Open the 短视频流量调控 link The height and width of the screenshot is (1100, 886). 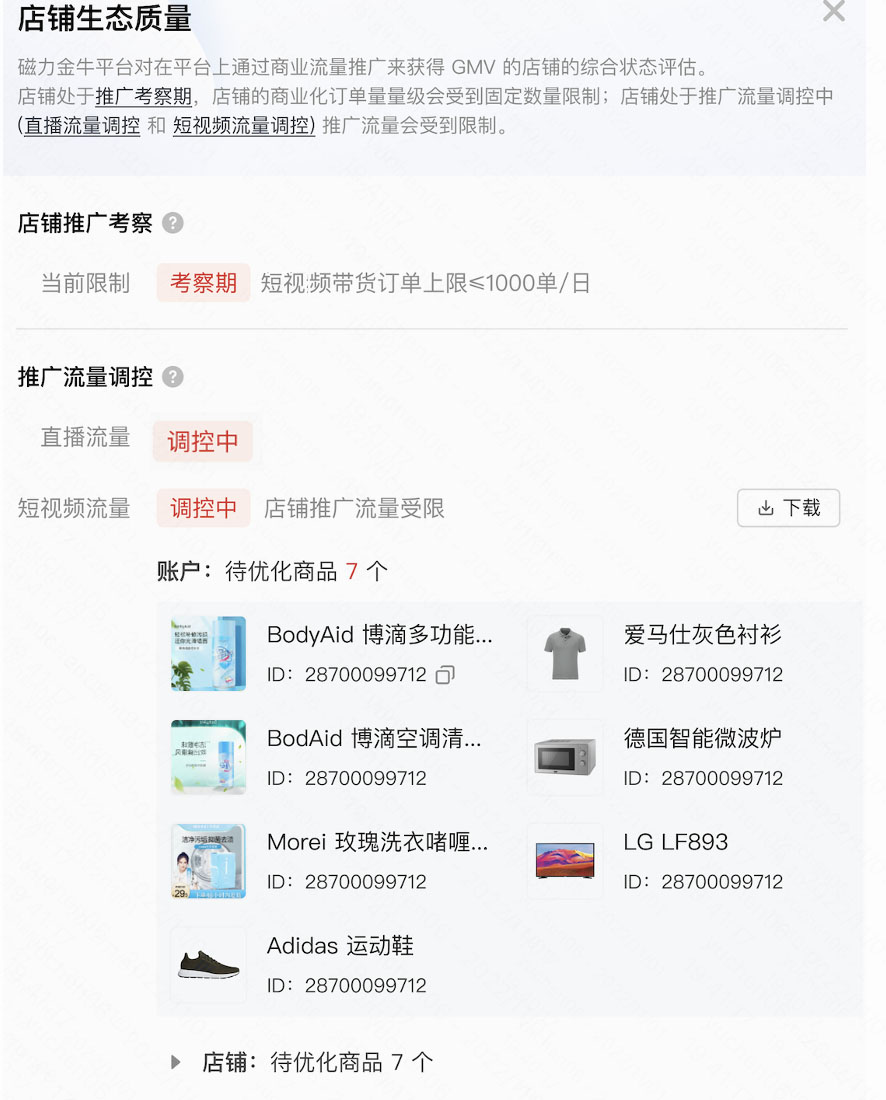point(244,128)
